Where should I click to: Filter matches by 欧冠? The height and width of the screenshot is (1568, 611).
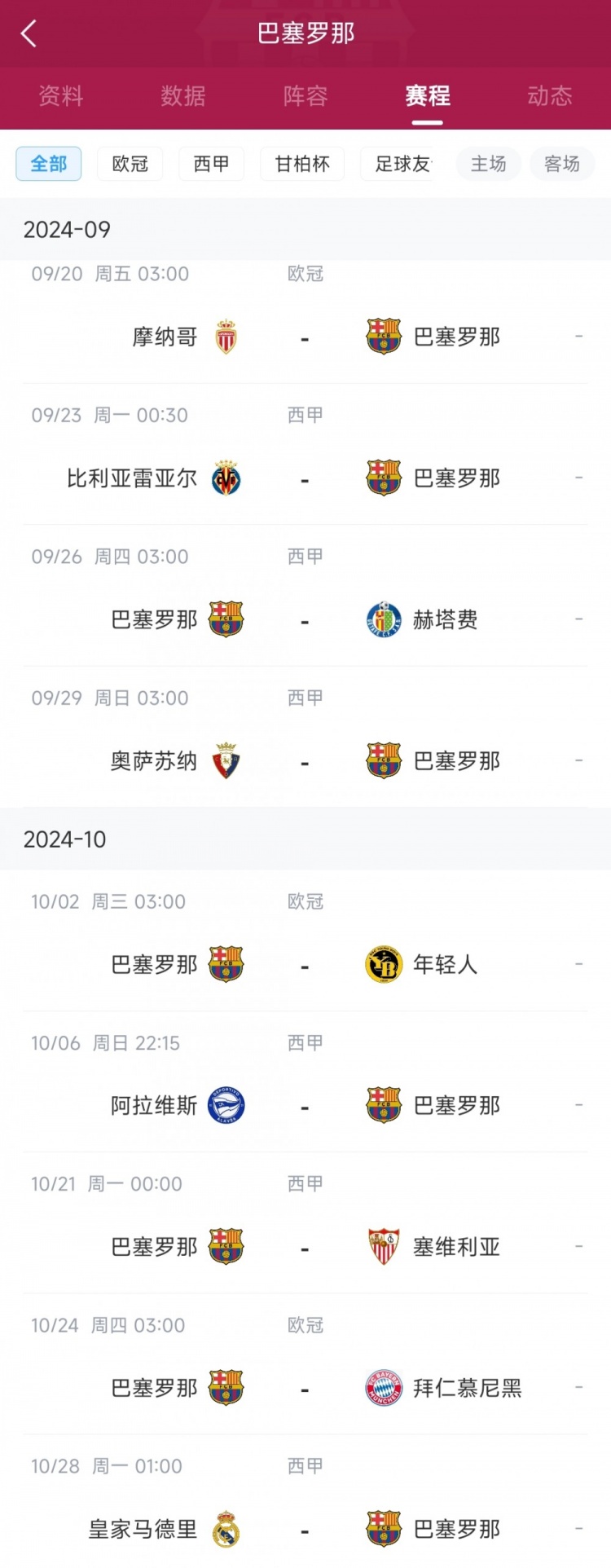coord(130,164)
